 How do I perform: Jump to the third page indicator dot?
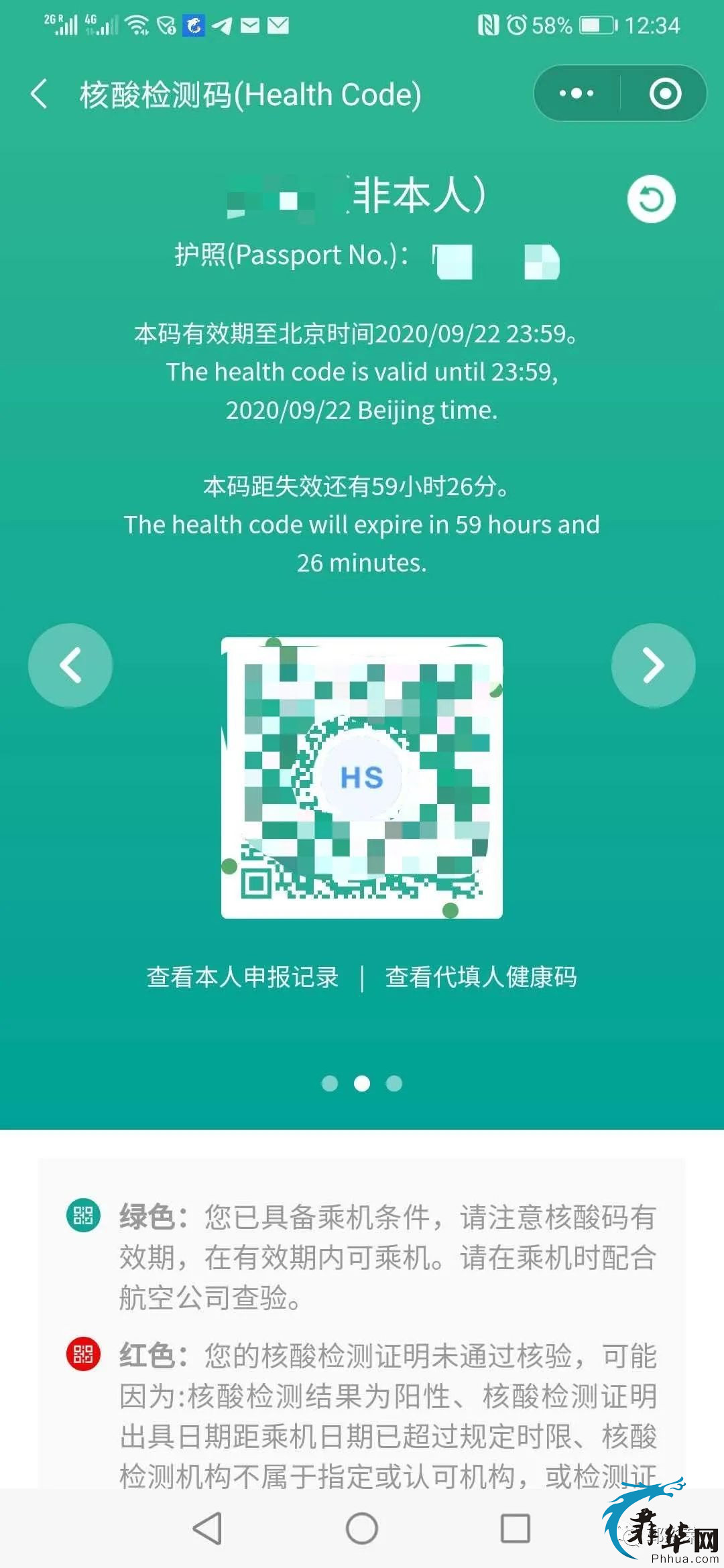[394, 1084]
